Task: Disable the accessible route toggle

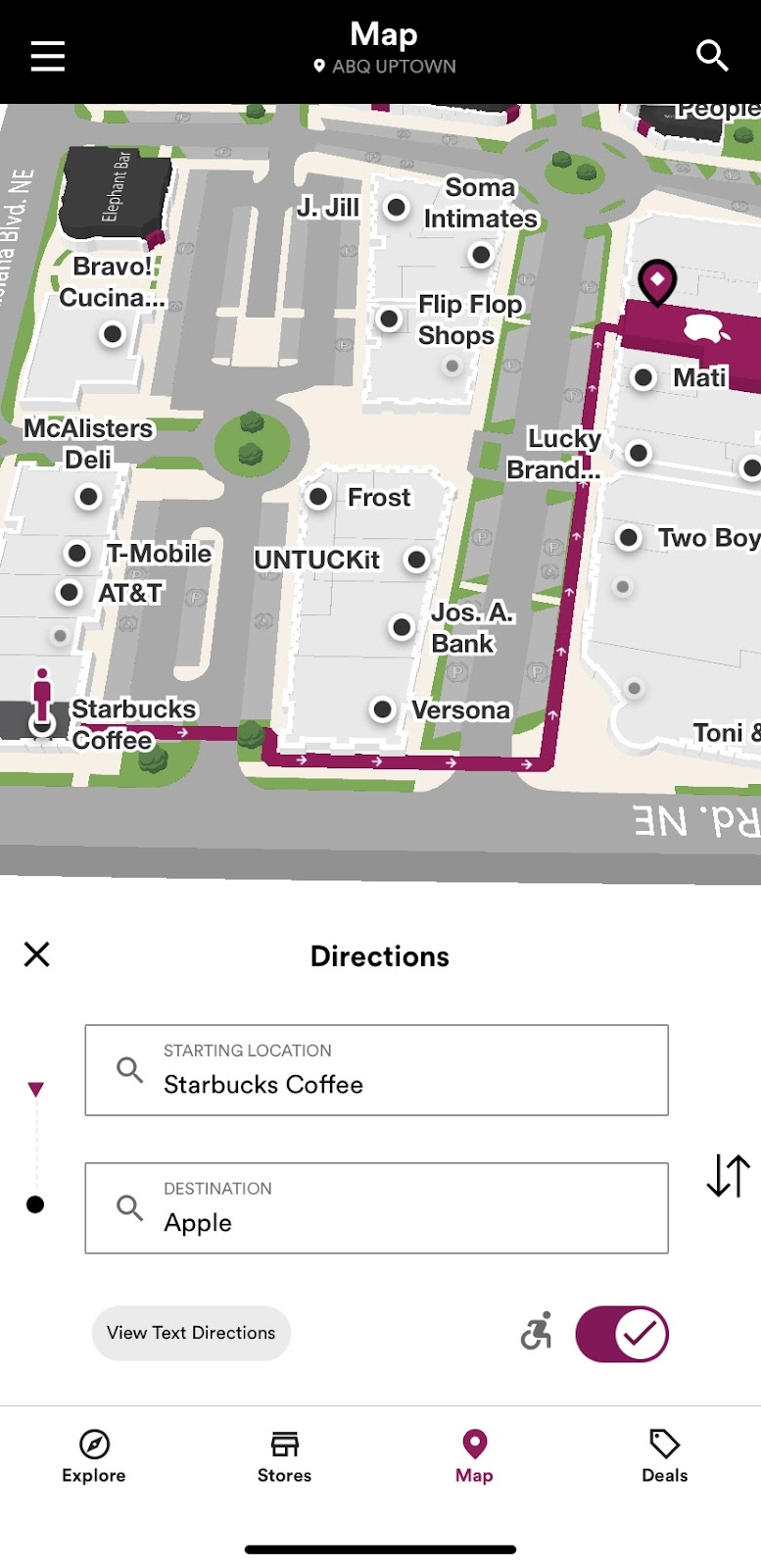Action: 622,1334
